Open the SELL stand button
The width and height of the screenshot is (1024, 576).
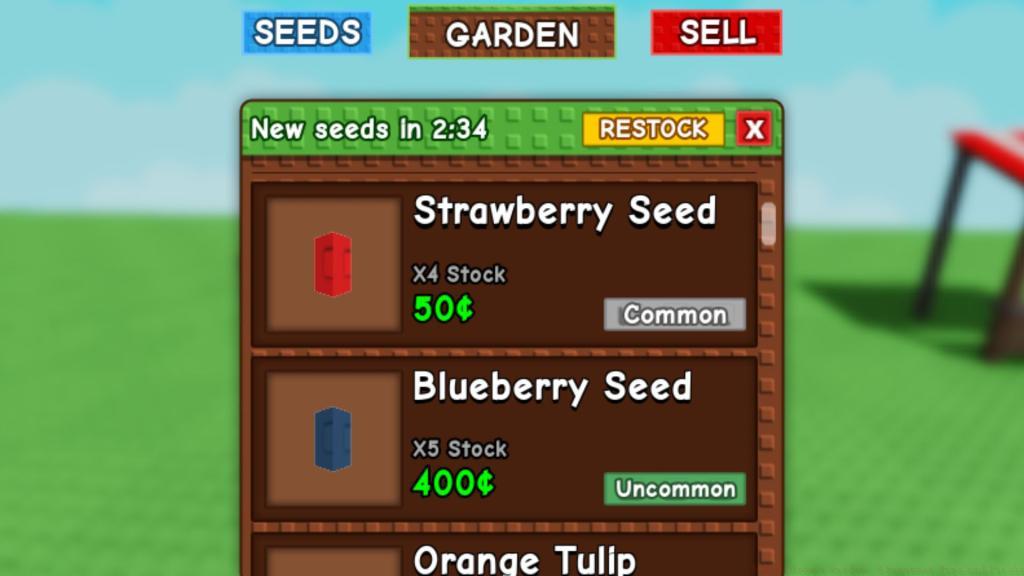pyautogui.click(x=716, y=33)
